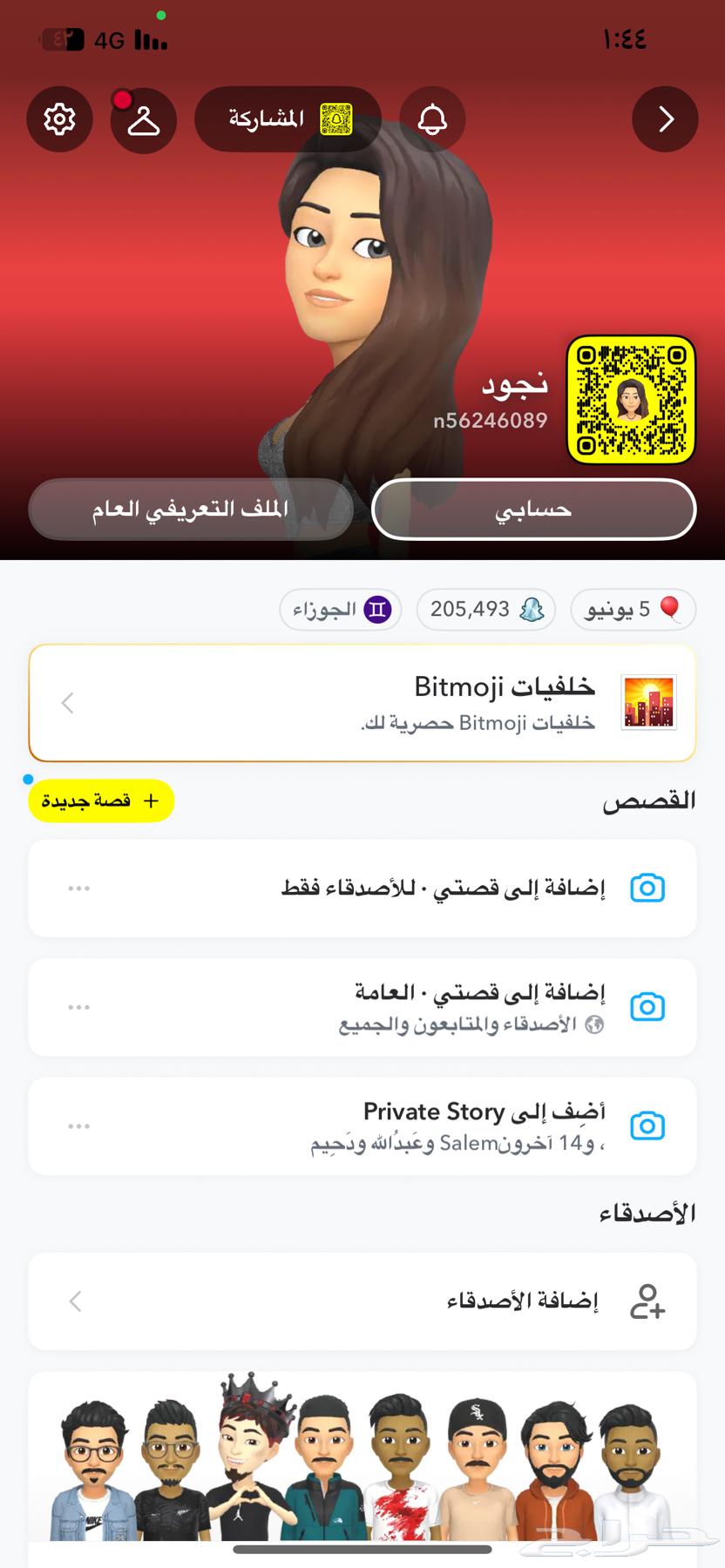Open the Settings gear icon
This screenshot has height=1568, width=725.
pos(59,119)
